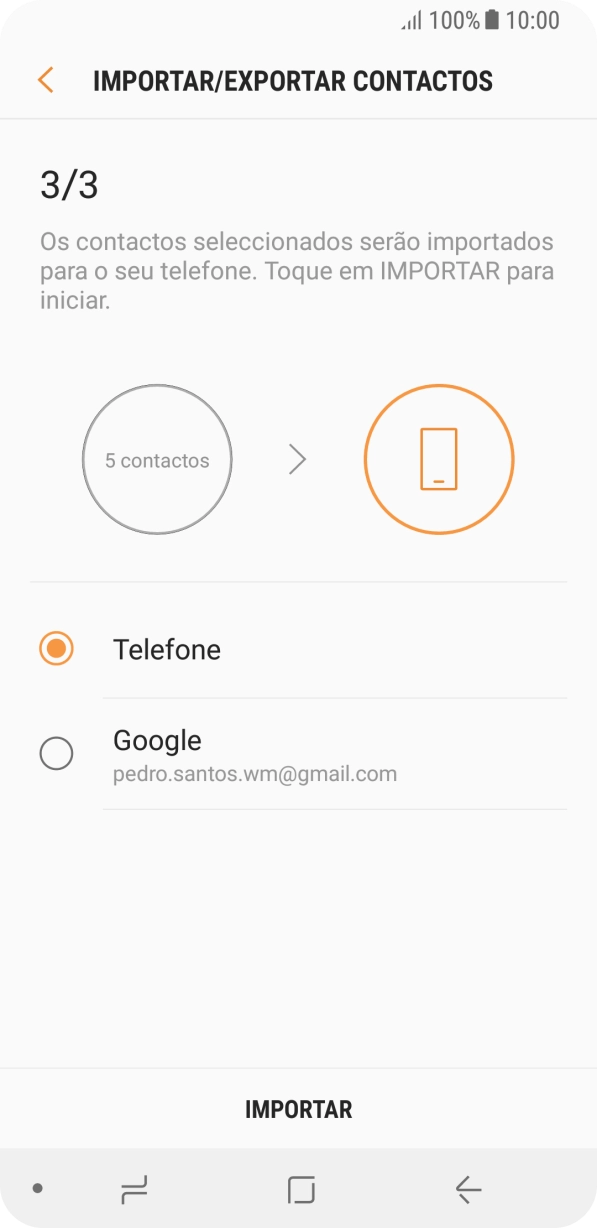Screen dimensions: 597x1228
Task: Tap IMPORTAR to start importing contacts
Action: (298, 1109)
